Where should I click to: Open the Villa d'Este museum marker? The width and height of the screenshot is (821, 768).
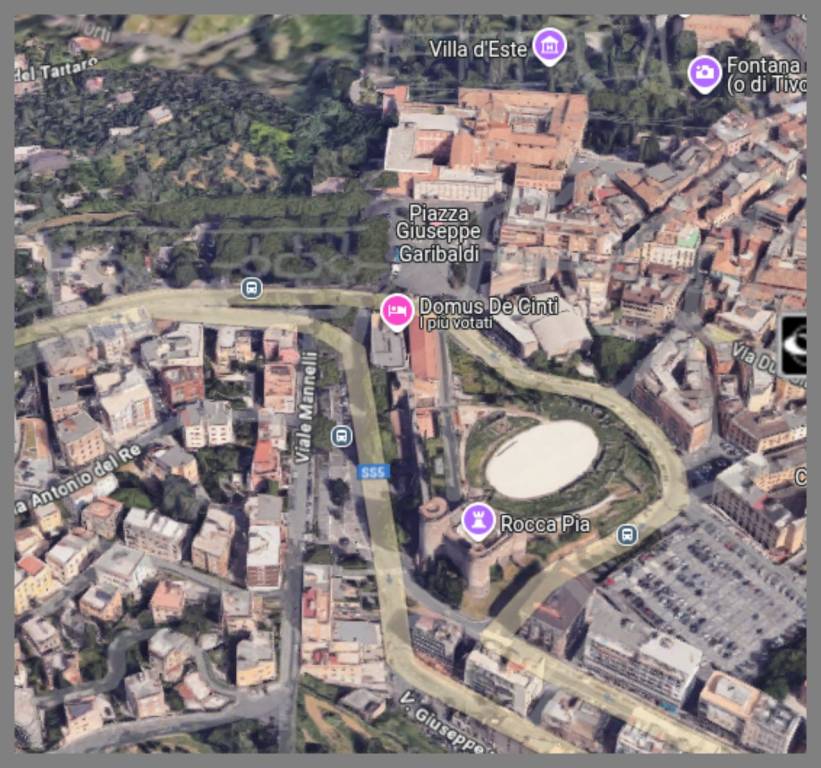tap(548, 46)
